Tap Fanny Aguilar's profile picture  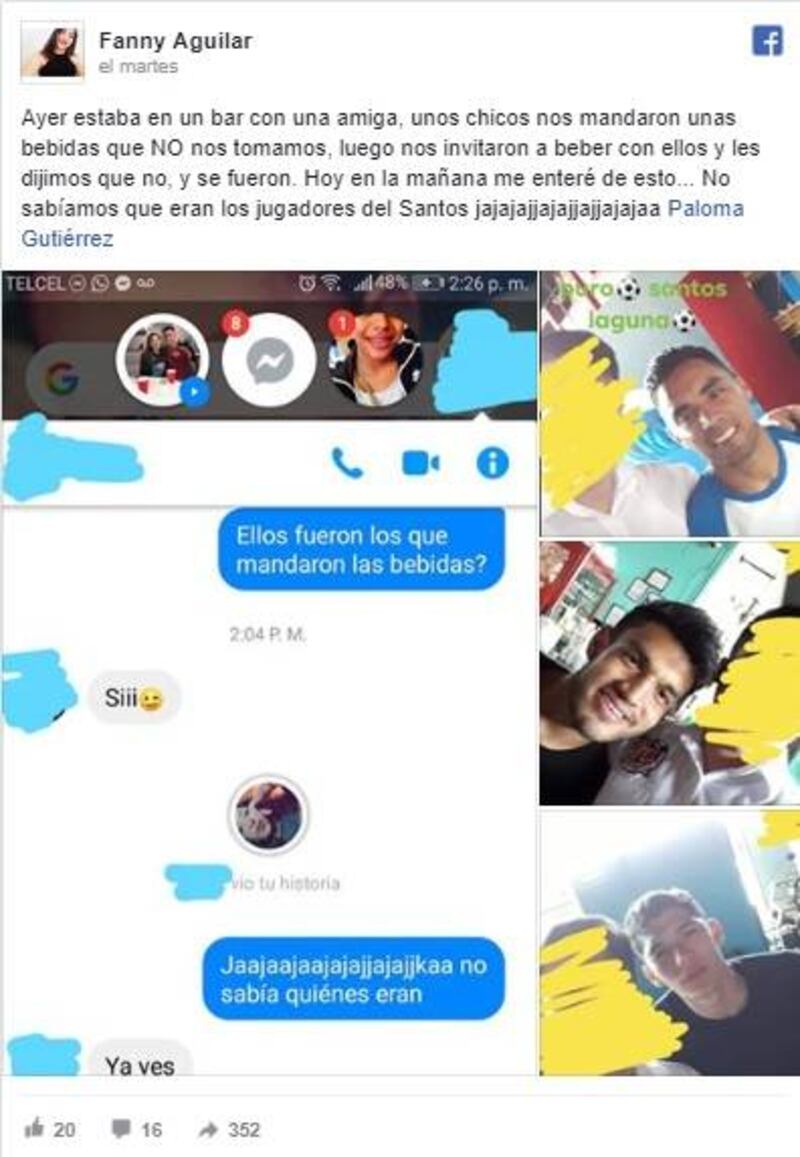click(52, 50)
